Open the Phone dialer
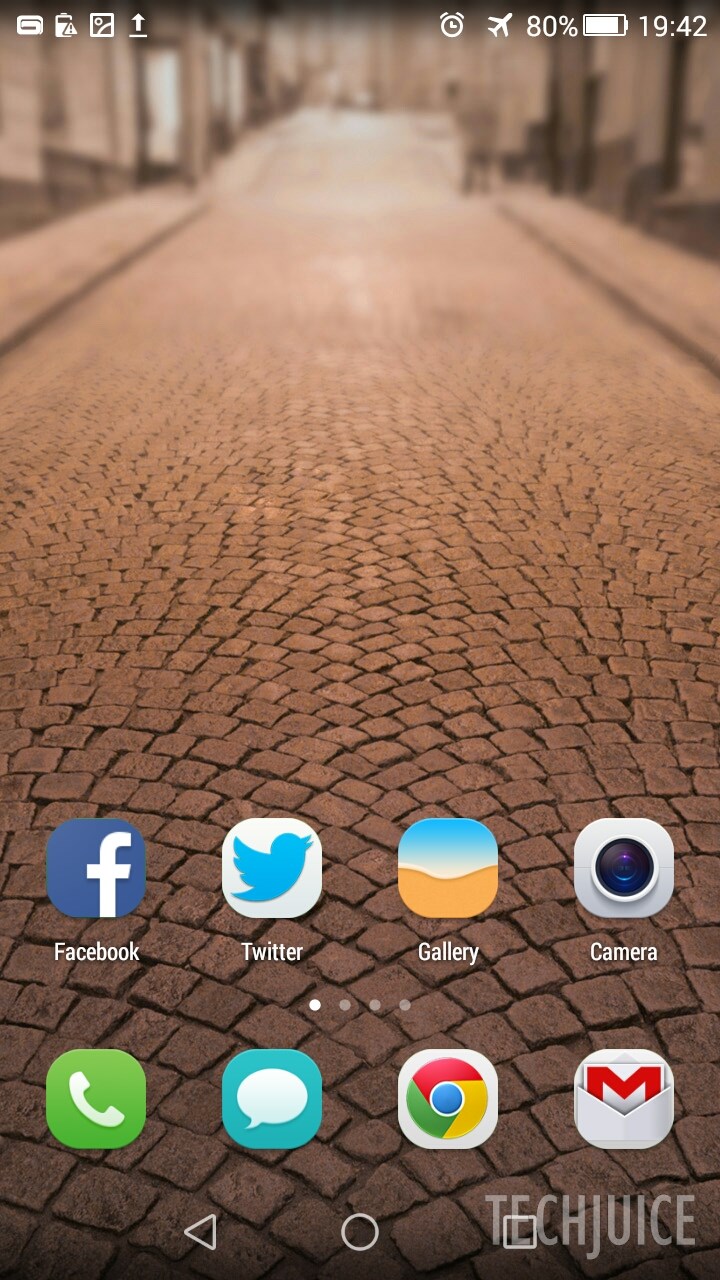This screenshot has height=1280, width=720. 96,1098
